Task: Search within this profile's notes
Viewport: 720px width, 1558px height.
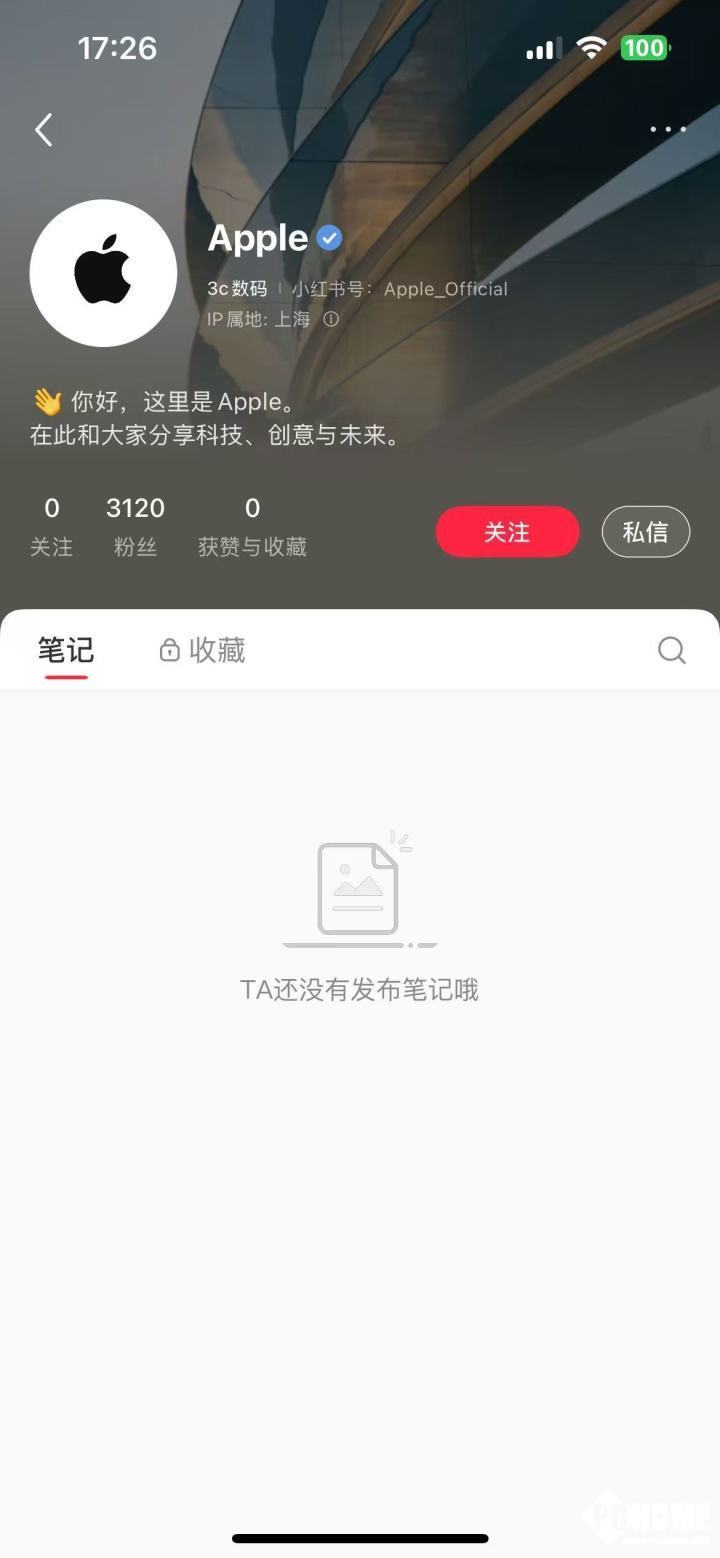Action: 671,651
